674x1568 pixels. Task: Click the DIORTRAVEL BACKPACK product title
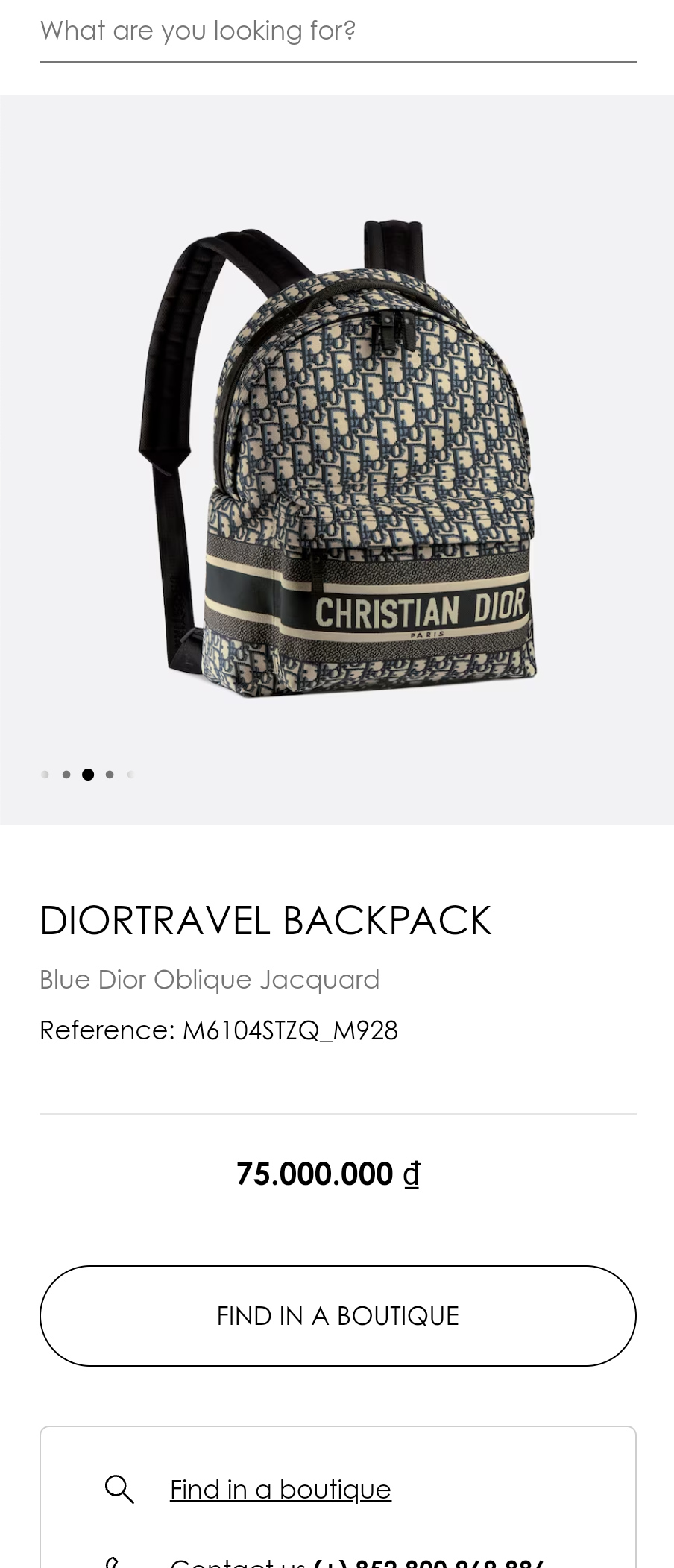266,922
